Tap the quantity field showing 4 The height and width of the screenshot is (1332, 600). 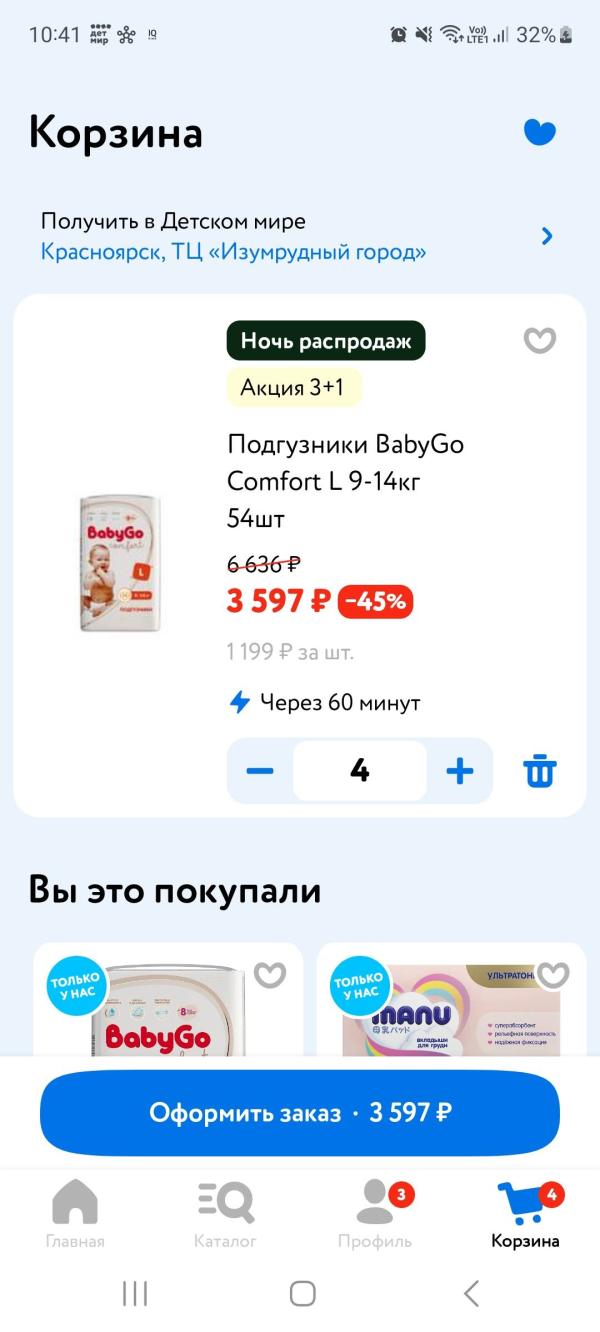[360, 771]
